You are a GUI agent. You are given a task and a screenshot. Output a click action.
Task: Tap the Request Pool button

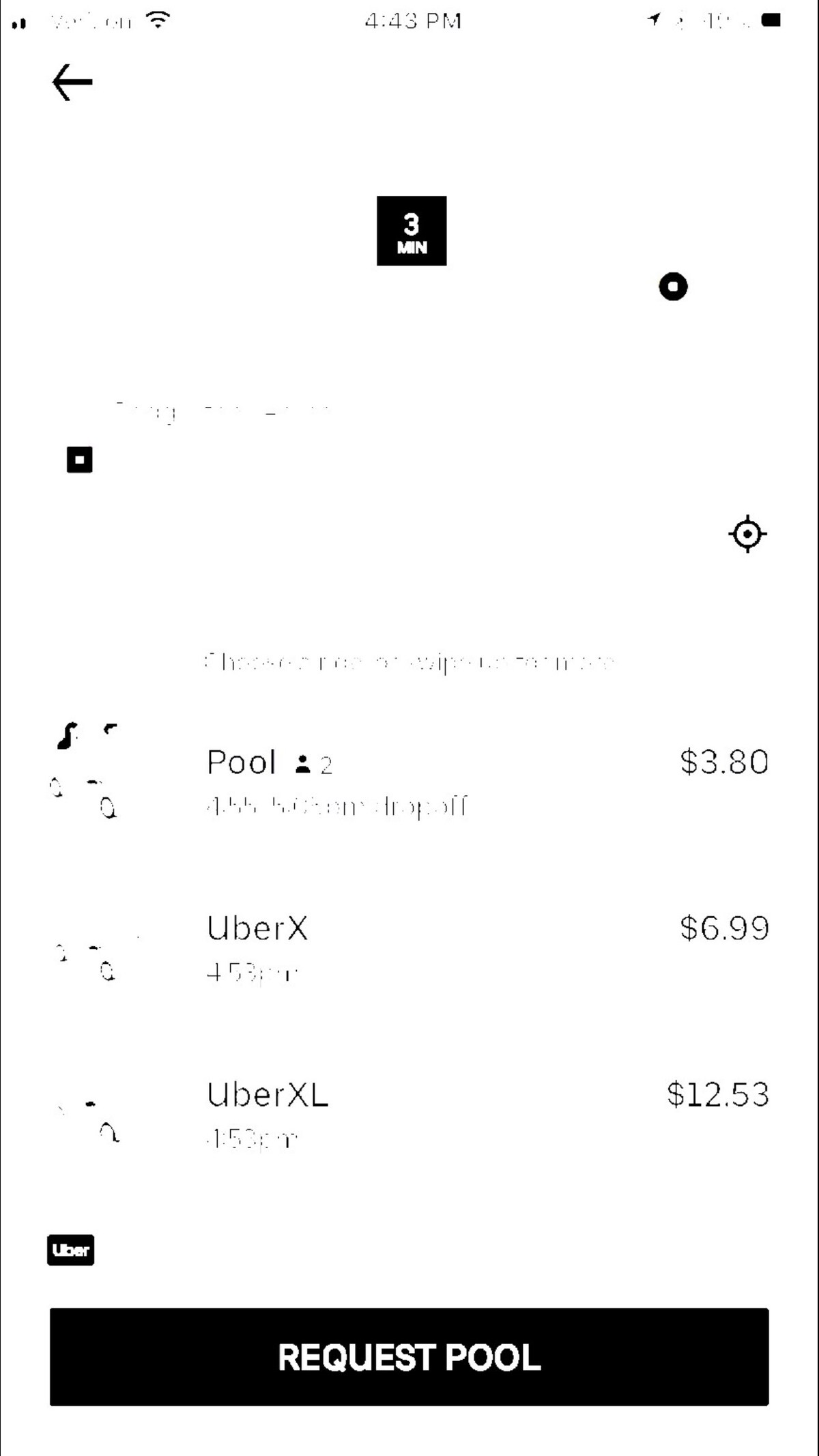[409, 1357]
